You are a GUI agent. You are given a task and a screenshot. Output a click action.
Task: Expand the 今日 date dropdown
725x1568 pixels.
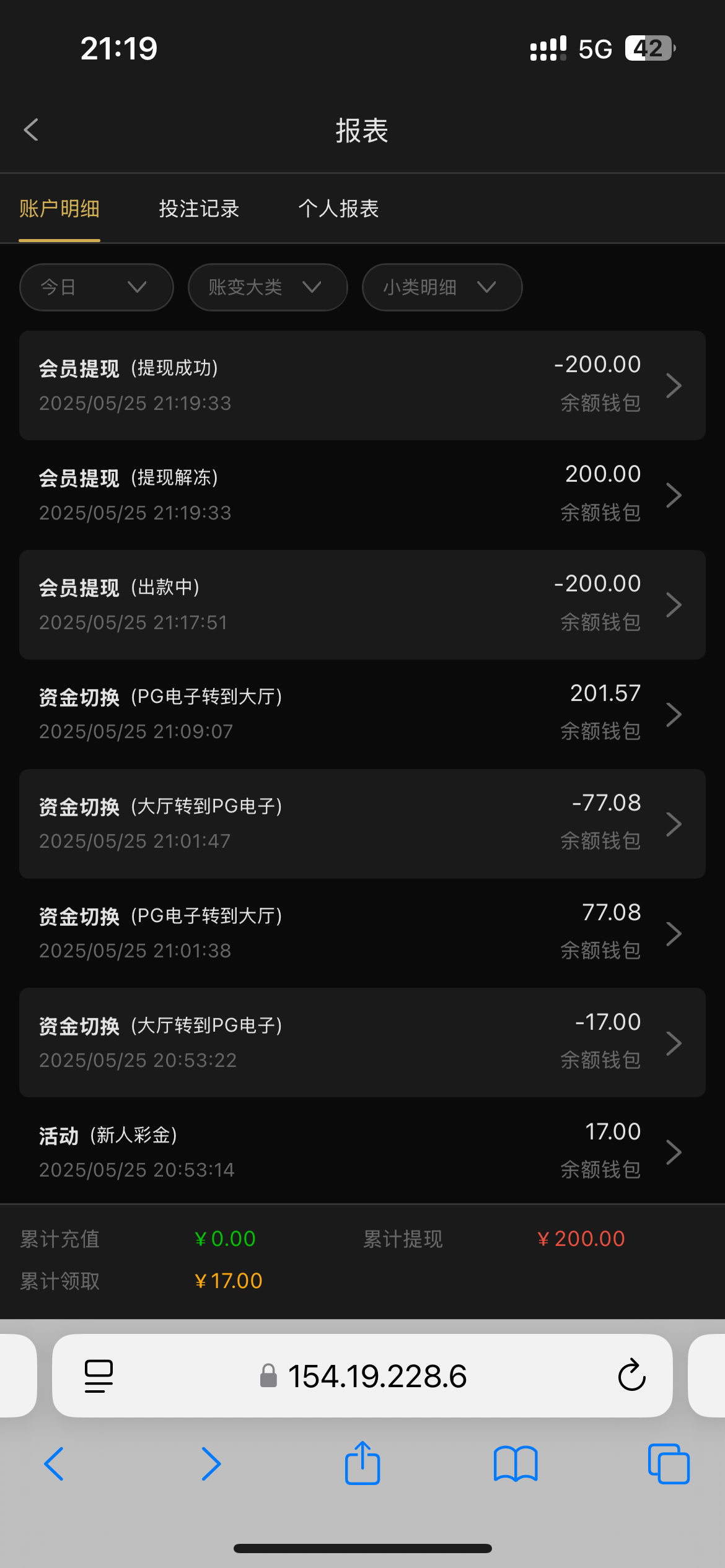pos(96,287)
